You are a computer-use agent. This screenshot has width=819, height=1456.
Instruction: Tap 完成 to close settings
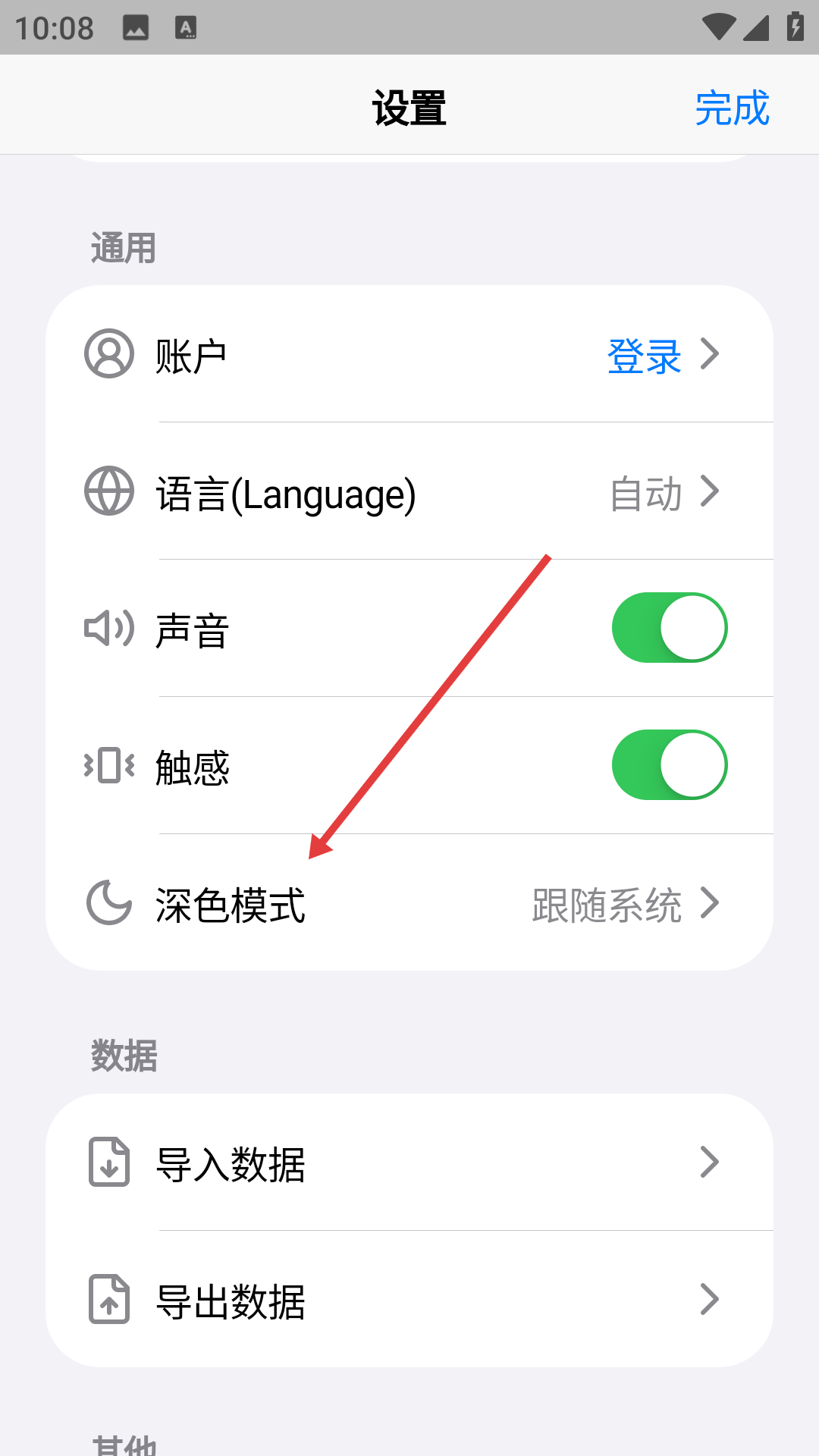[732, 108]
